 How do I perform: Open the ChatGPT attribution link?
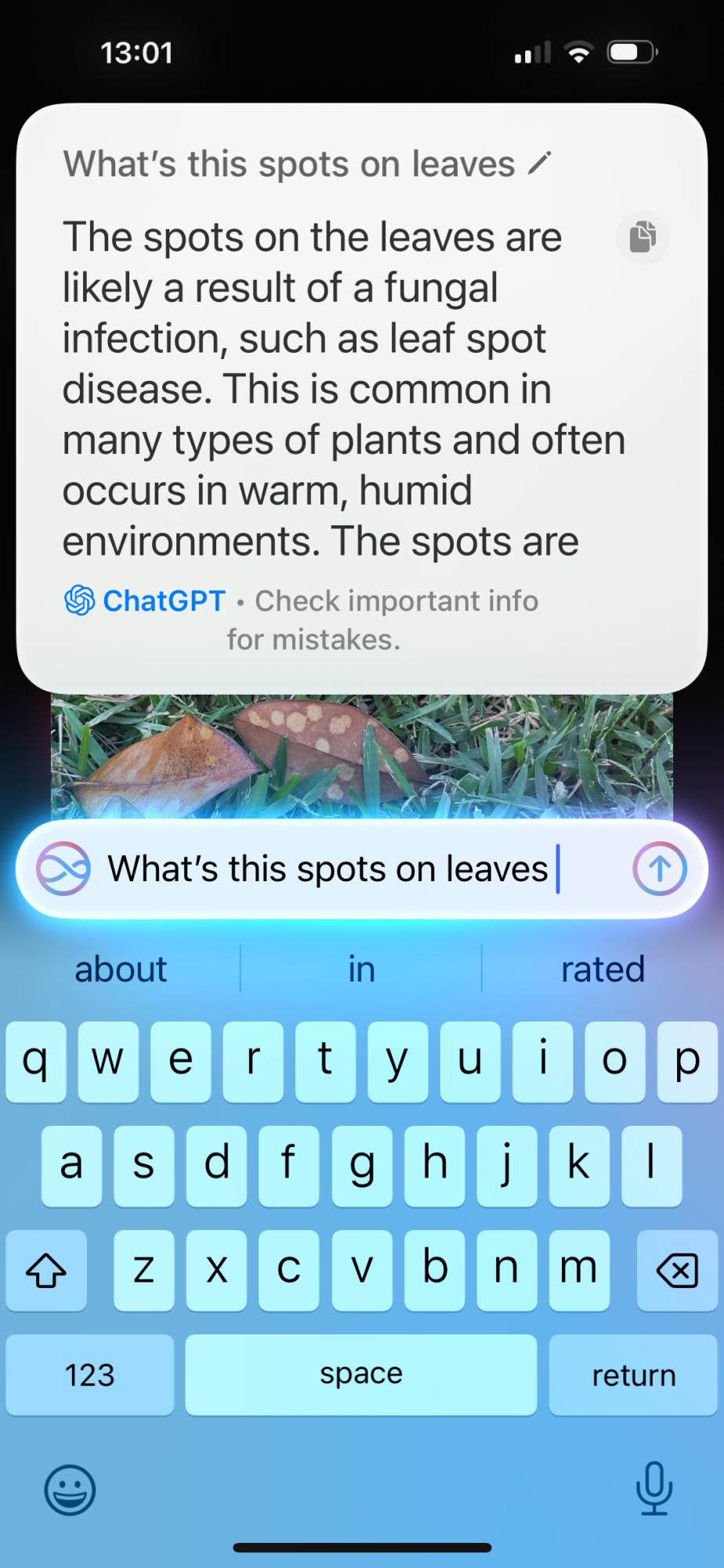[x=146, y=601]
